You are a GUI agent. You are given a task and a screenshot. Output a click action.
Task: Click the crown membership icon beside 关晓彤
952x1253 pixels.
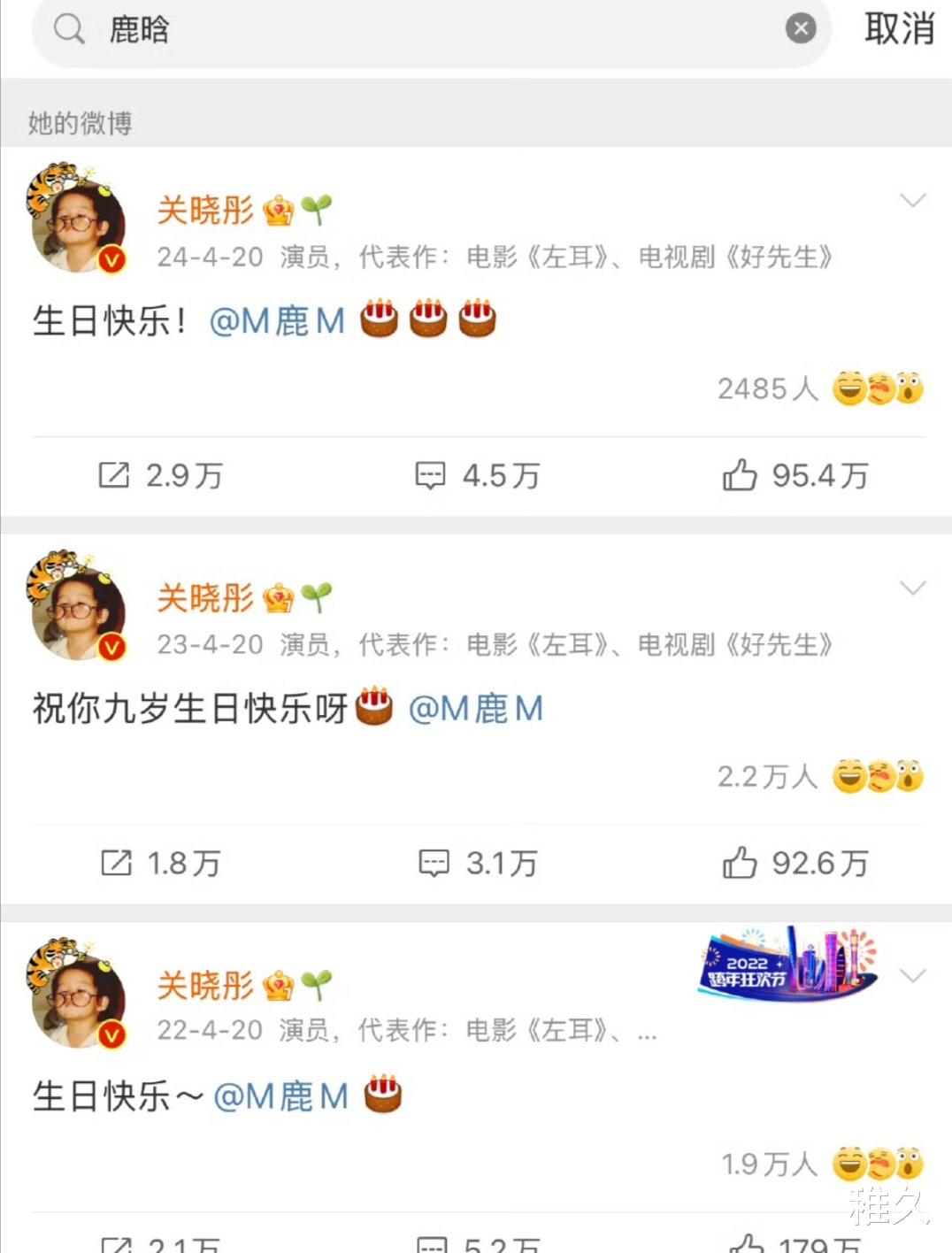[x=280, y=211]
